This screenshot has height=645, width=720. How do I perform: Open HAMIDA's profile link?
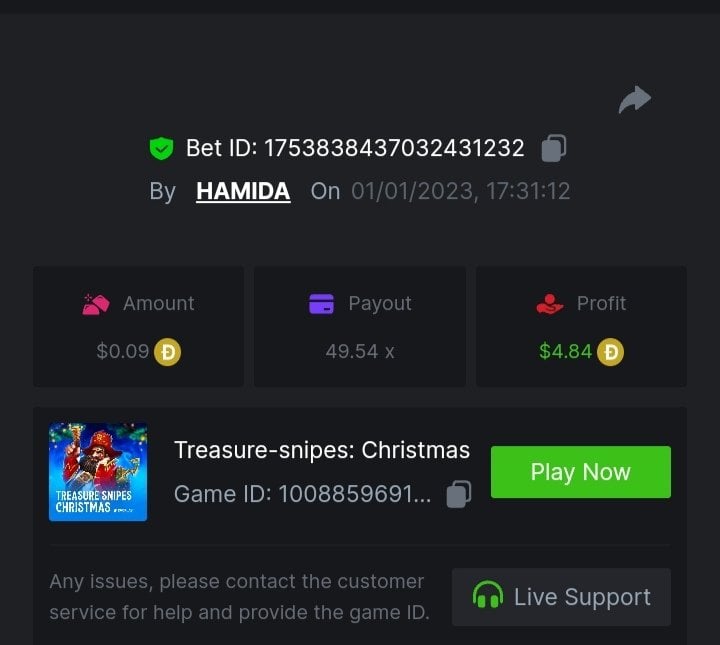(243, 191)
